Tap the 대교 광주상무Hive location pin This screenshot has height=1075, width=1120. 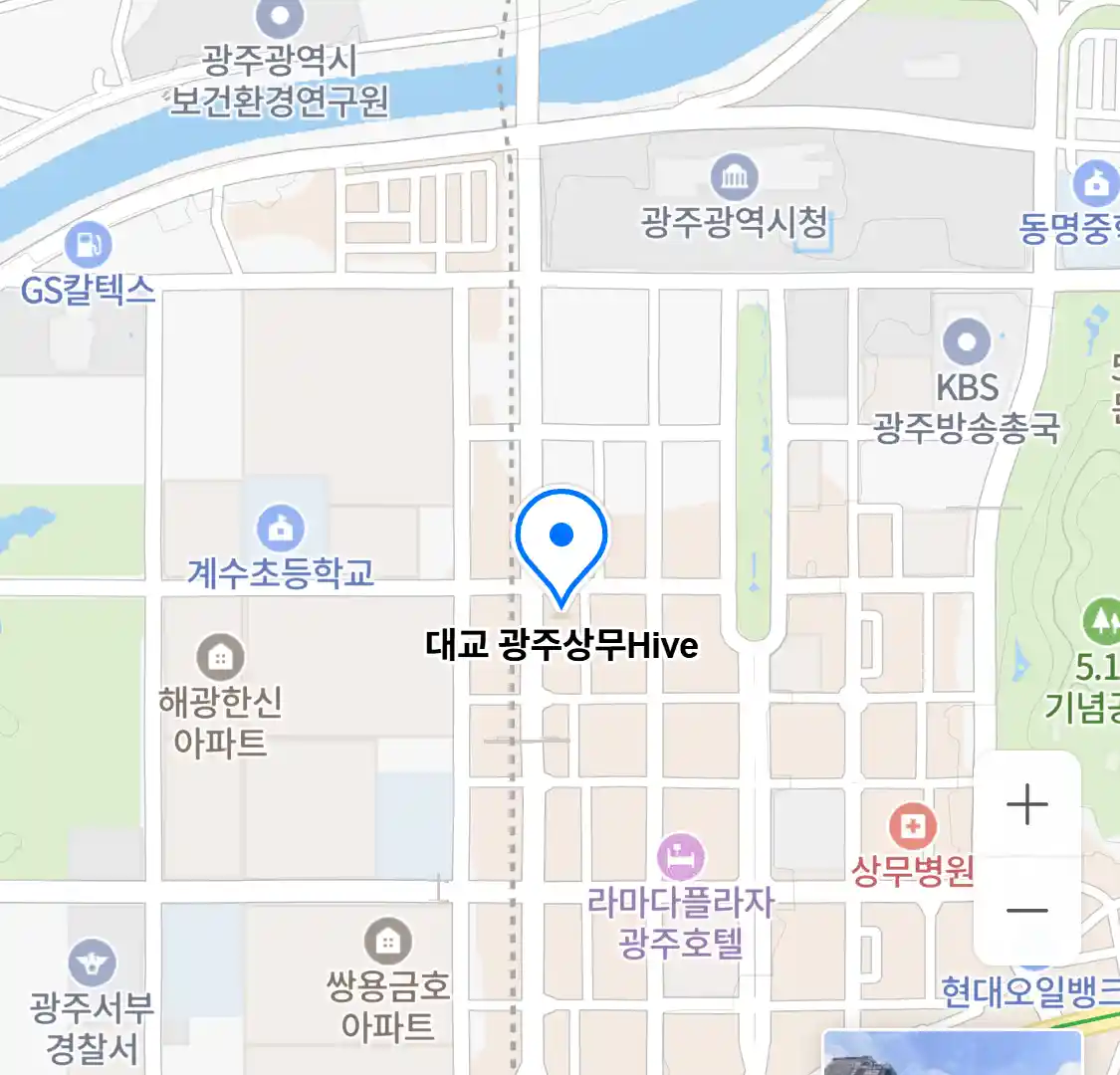[561, 542]
